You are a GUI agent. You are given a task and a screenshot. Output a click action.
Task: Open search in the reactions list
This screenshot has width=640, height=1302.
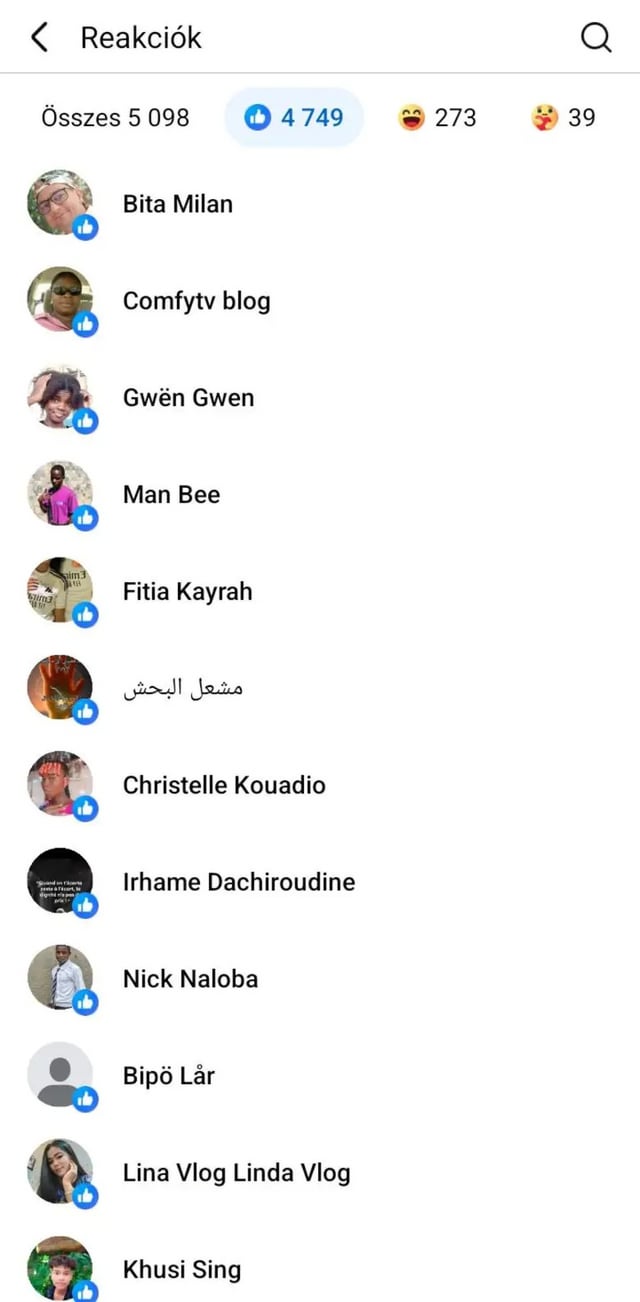click(x=596, y=38)
